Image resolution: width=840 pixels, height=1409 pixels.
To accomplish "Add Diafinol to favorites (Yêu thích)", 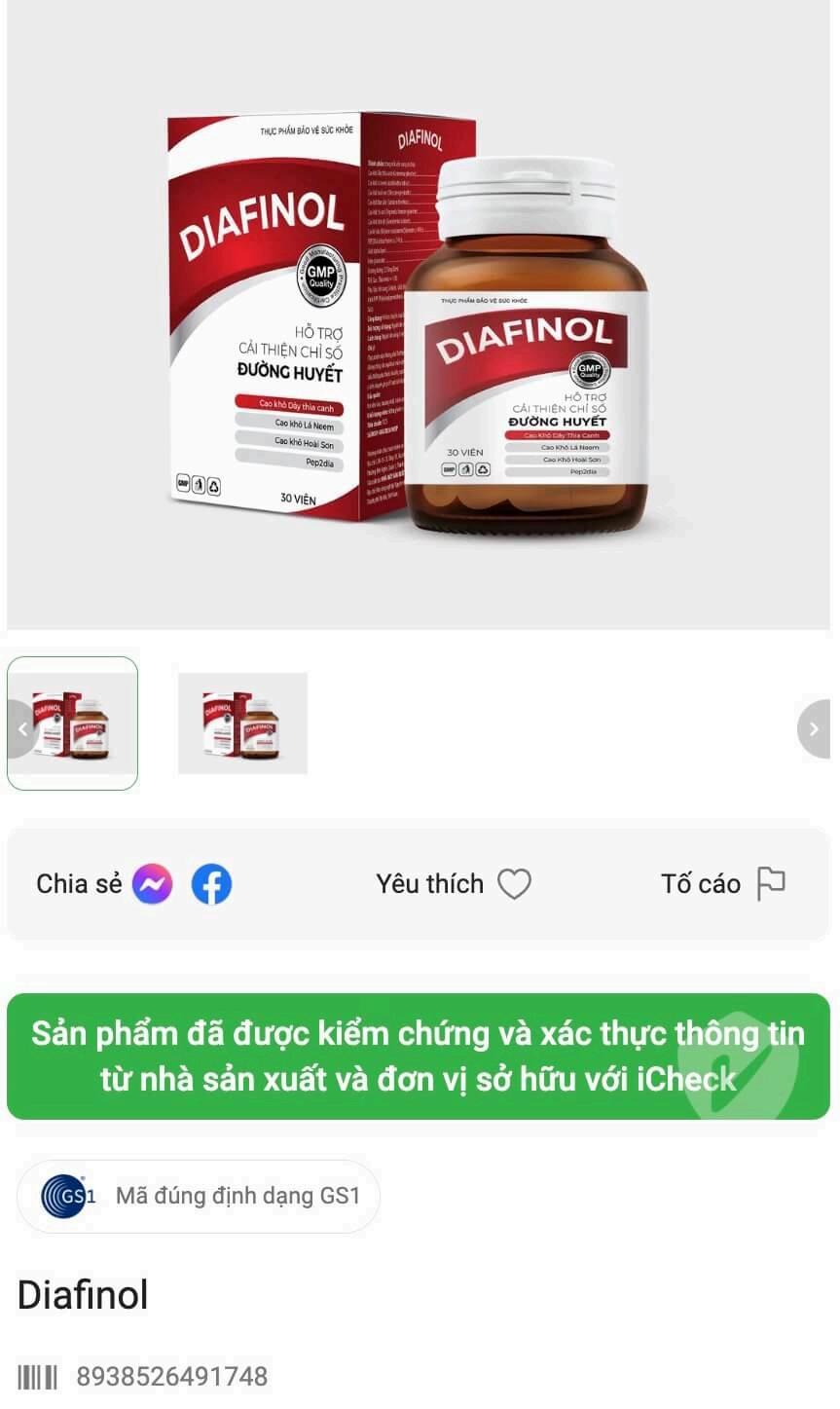I will tap(514, 884).
